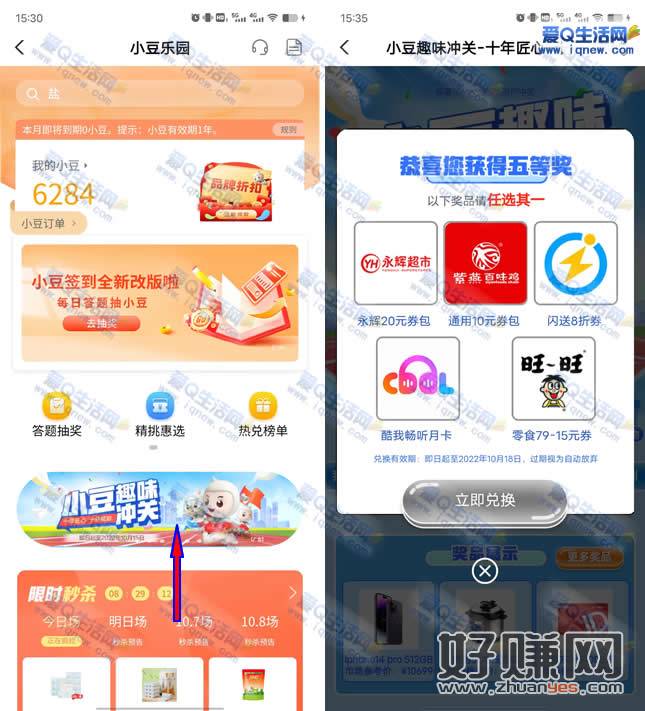Open the 品牌折扣 promotion tile

click(235, 192)
